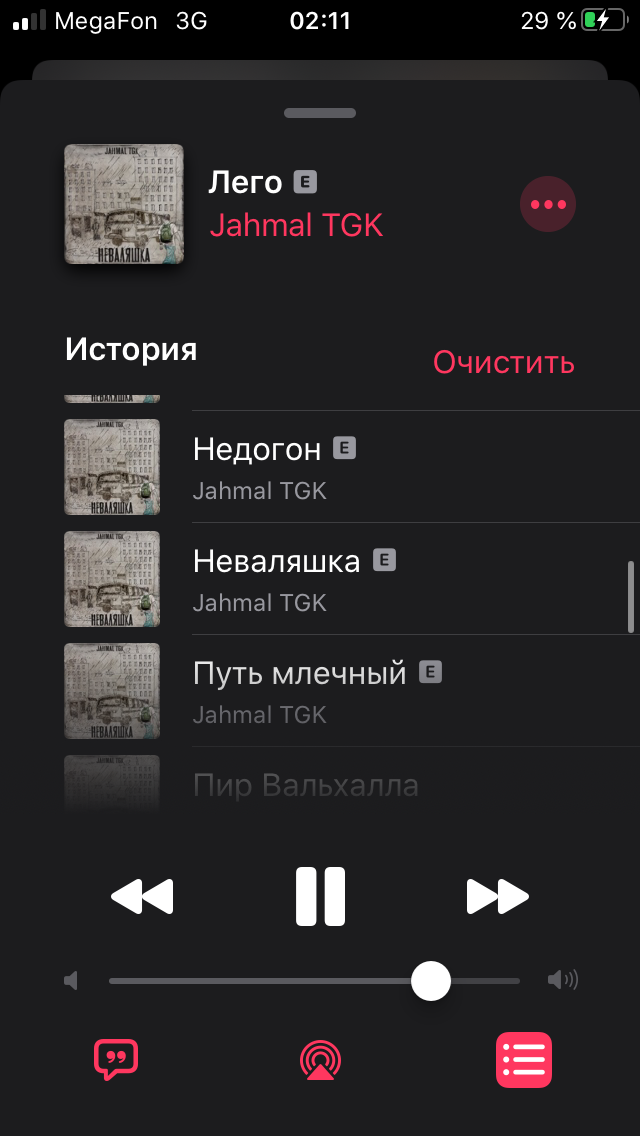Viewport: 640px width, 1136px height.
Task: Open artist Jahmal TGK under Лего
Action: coord(296,226)
